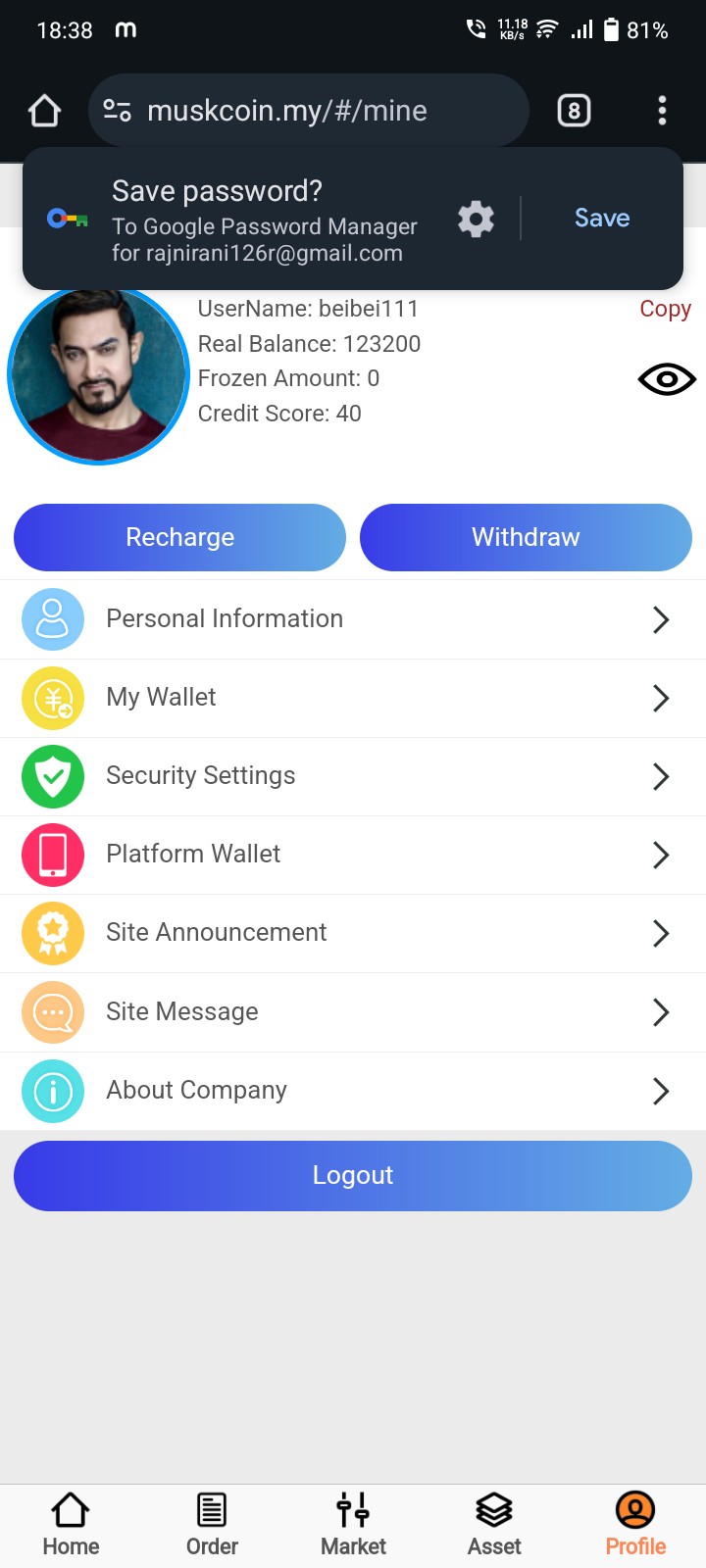Open My Wallet
This screenshot has height=1568, width=706.
[x=353, y=698]
